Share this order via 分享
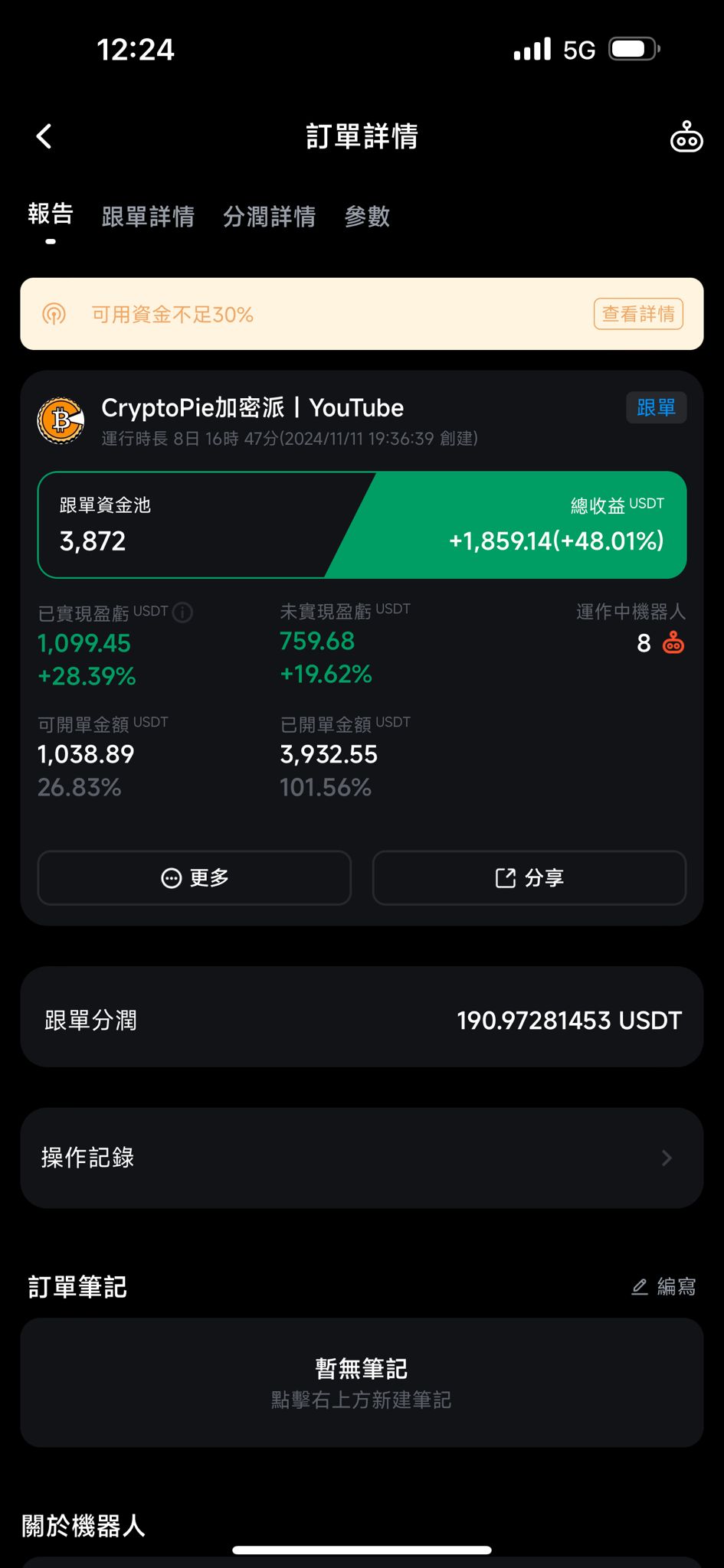This screenshot has height=1568, width=724. point(529,877)
